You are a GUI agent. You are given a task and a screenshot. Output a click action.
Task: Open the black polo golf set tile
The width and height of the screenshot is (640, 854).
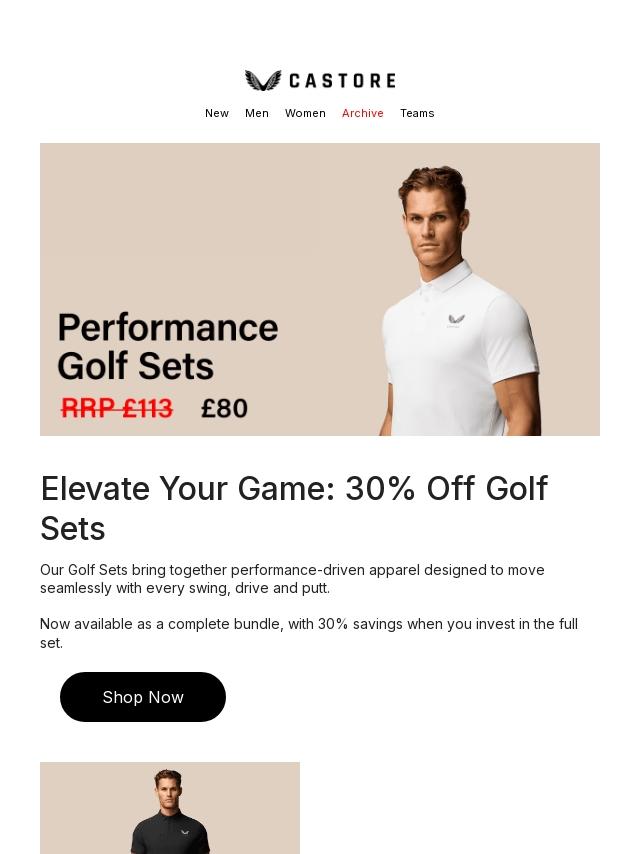tap(170, 808)
